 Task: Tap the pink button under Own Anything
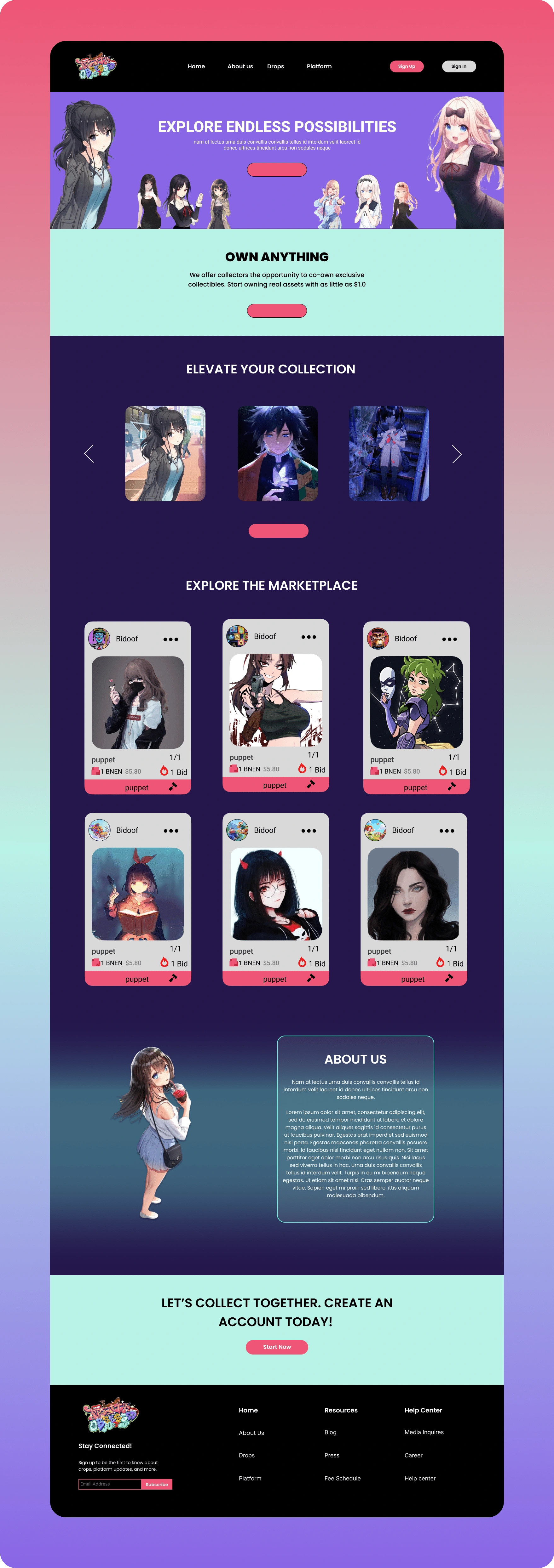[277, 310]
